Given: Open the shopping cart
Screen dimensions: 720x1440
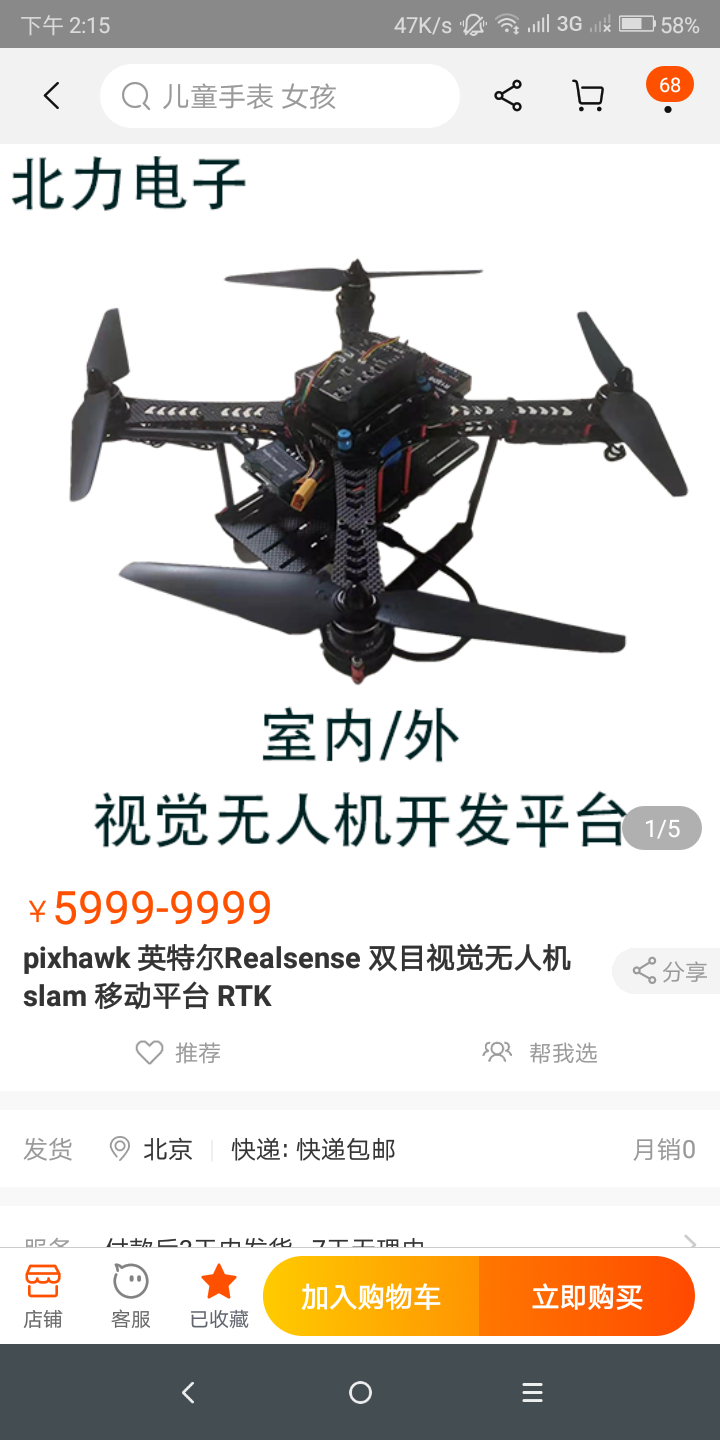Looking at the screenshot, I should [588, 96].
